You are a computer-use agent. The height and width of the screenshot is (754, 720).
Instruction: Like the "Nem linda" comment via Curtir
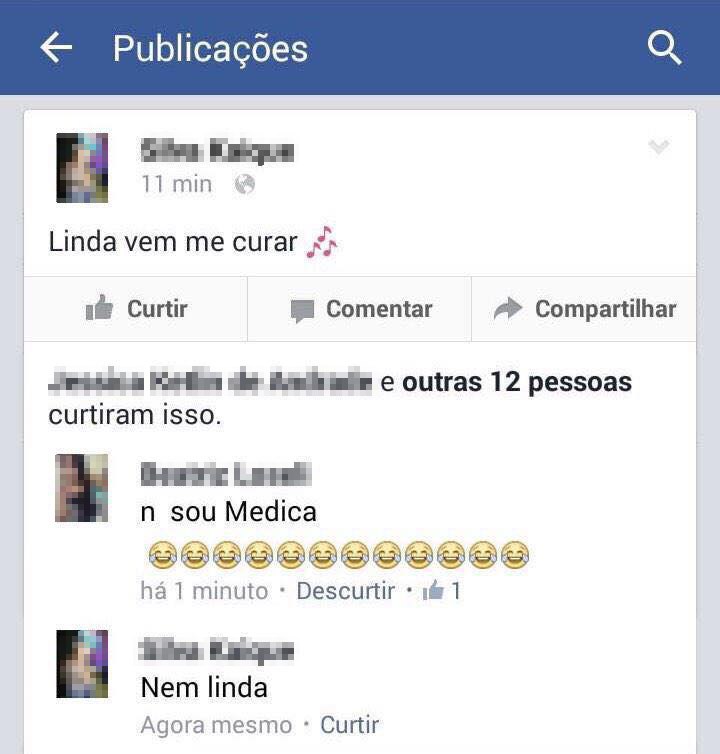coord(349,725)
